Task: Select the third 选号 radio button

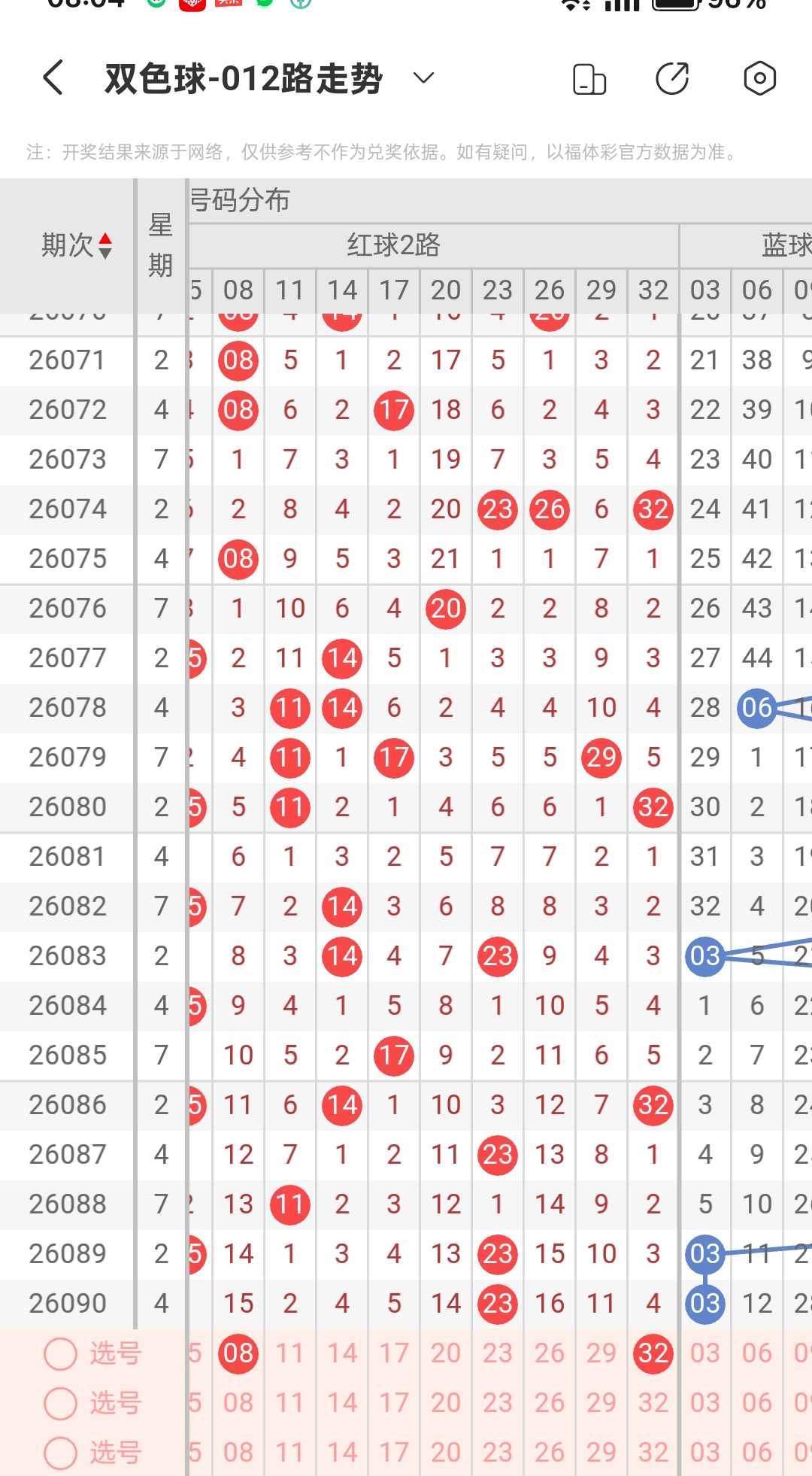Action: tap(61, 1453)
